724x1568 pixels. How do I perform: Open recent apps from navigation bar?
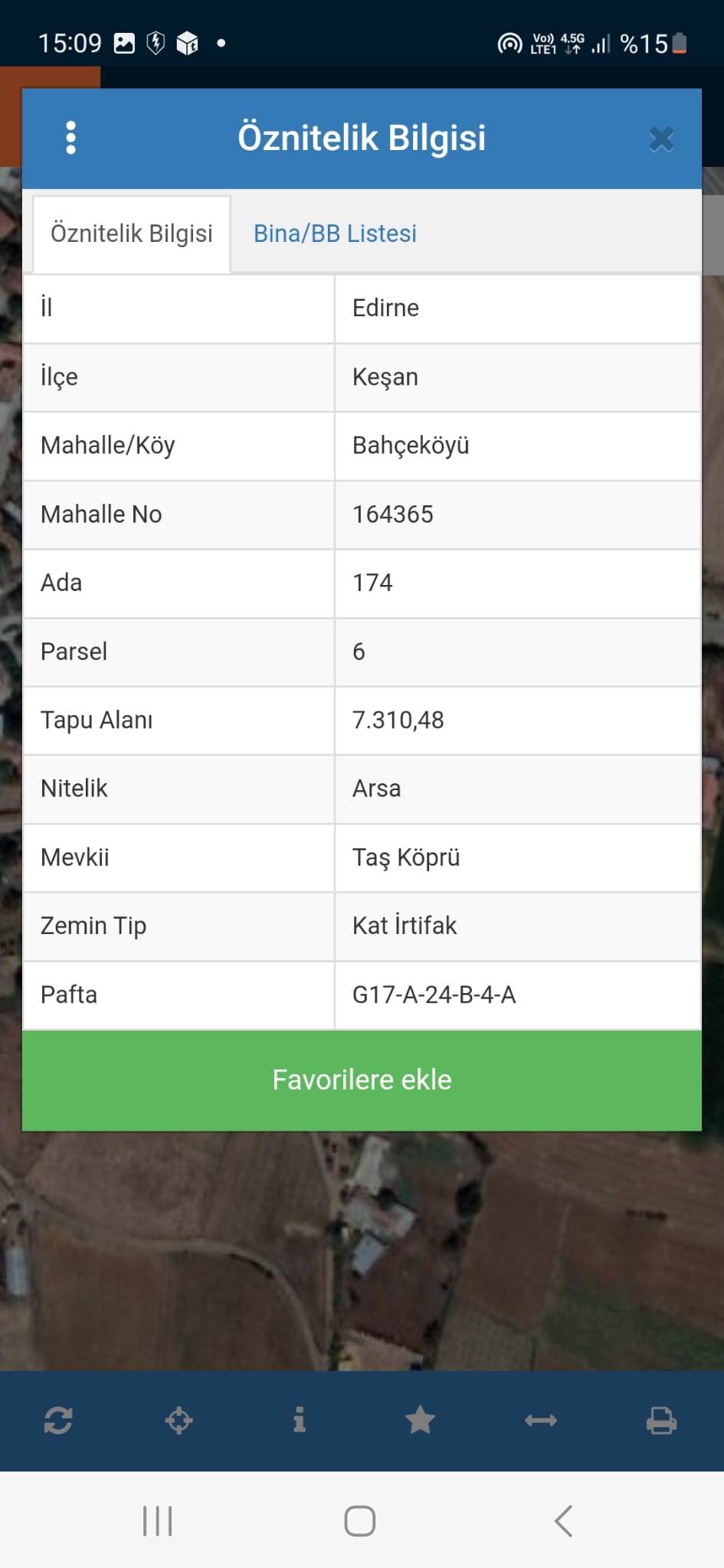point(158,1521)
